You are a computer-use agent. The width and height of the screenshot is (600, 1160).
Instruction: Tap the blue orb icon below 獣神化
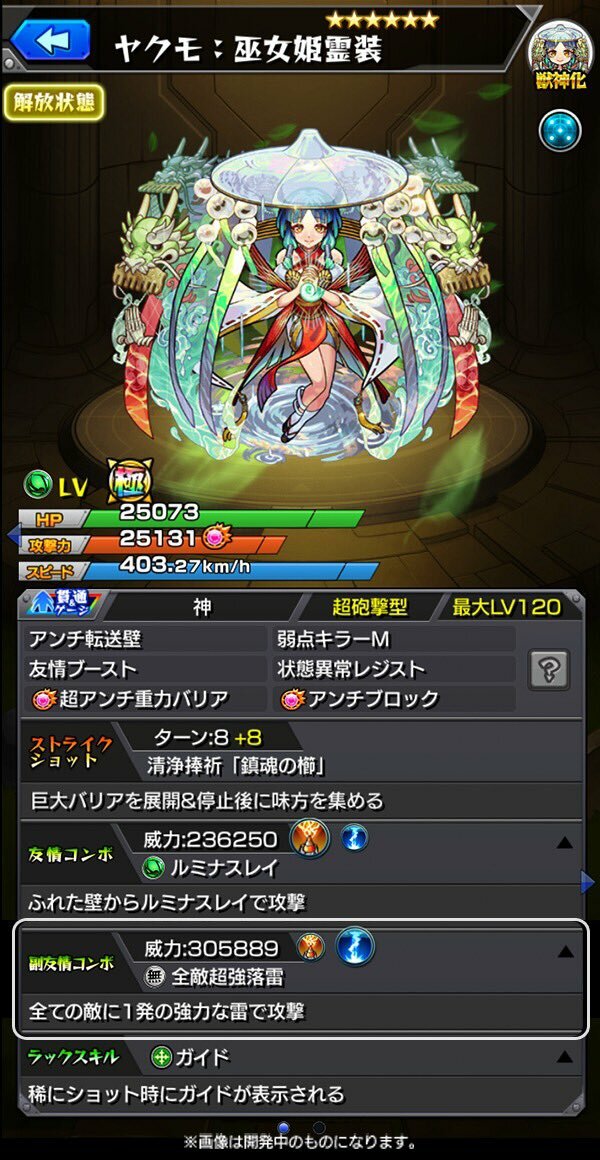(x=560, y=130)
